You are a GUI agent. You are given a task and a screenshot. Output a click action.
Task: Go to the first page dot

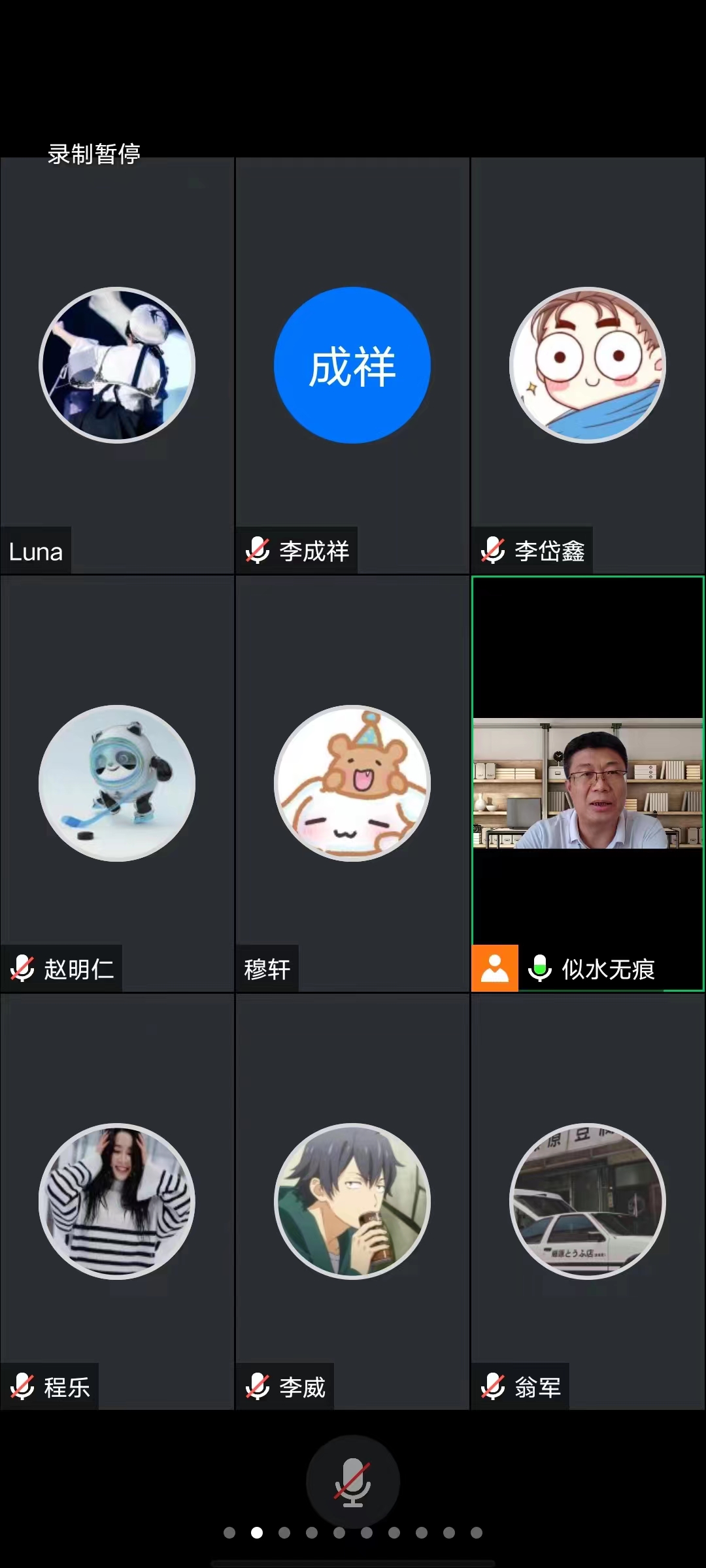pyautogui.click(x=229, y=1533)
